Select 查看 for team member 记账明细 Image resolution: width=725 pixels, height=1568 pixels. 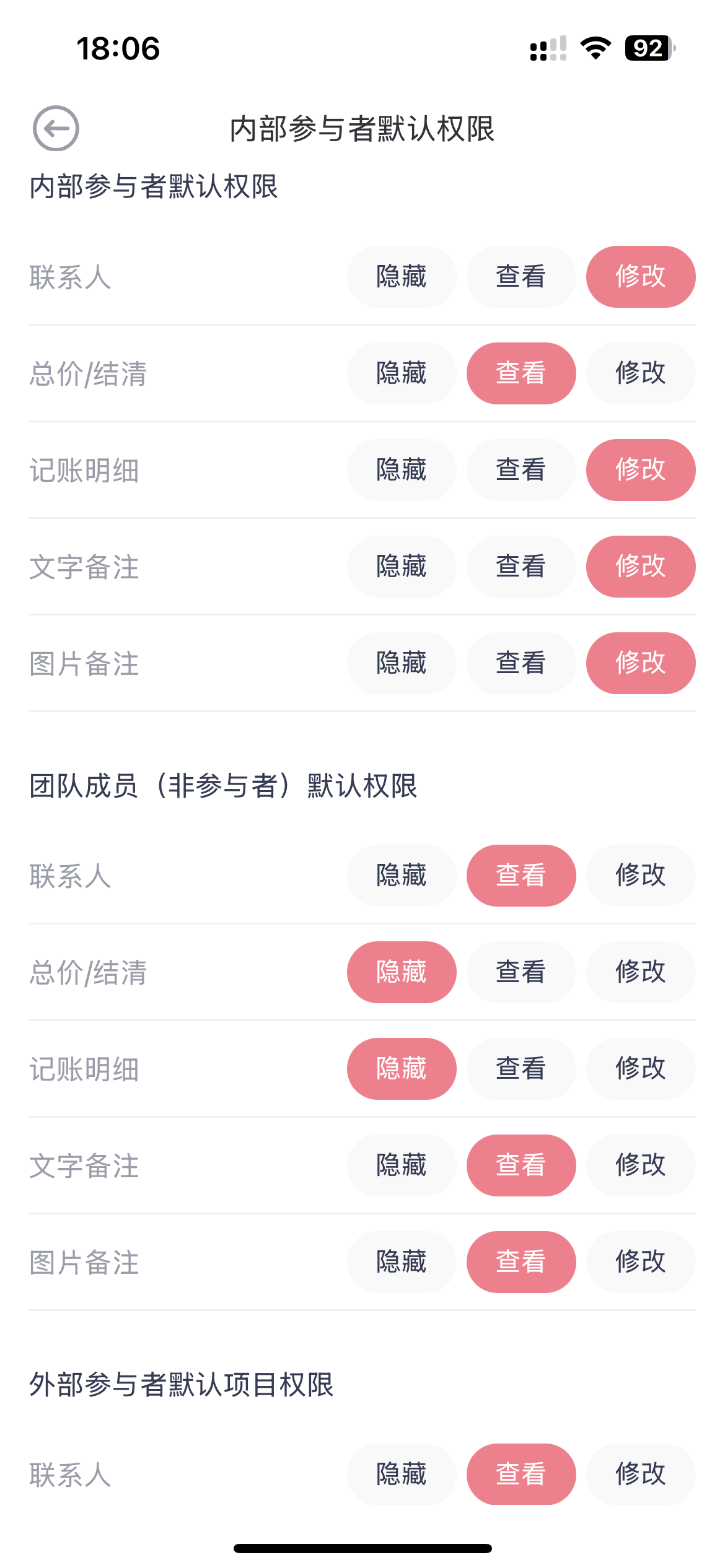pyautogui.click(x=521, y=1068)
